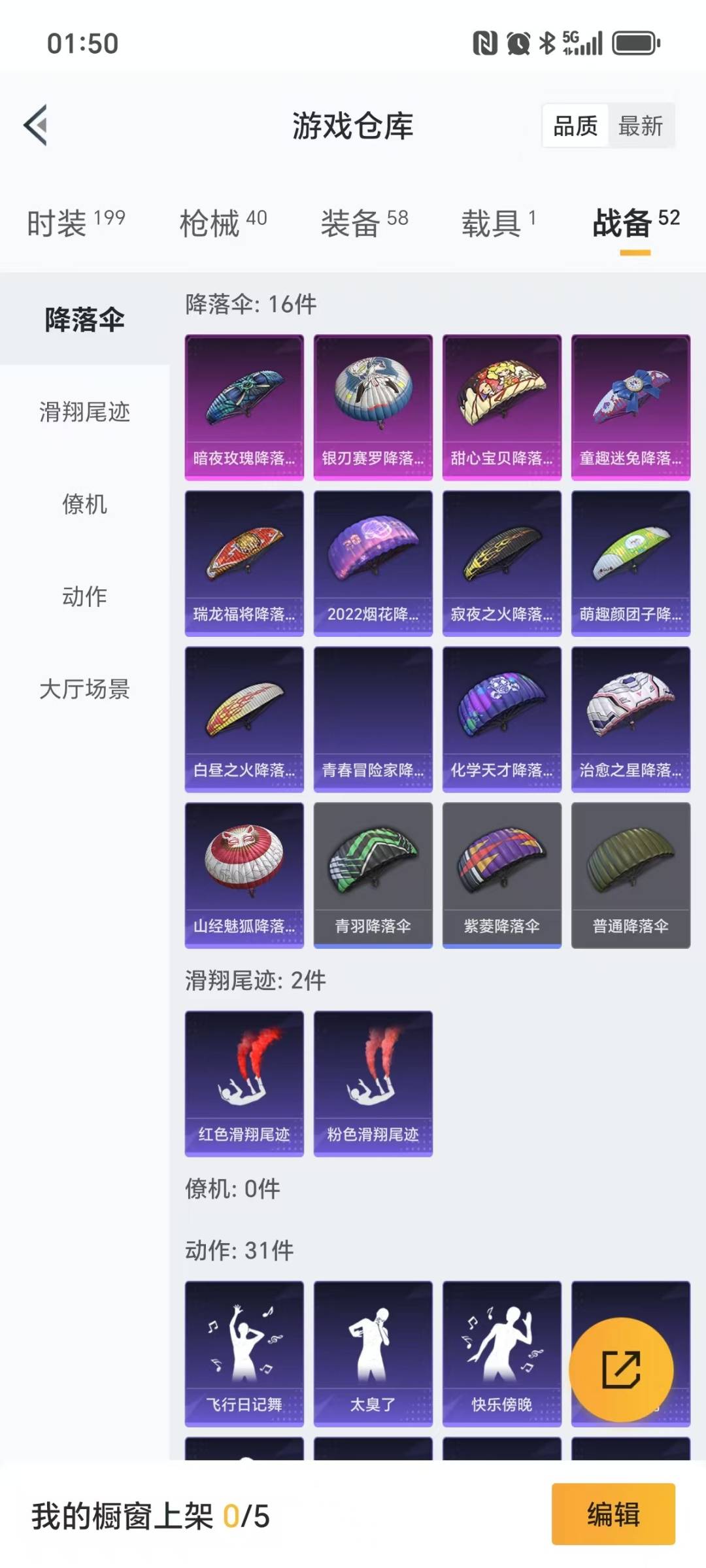
Task: Open the 暗夜玫瑰 parachute item
Action: click(244, 407)
